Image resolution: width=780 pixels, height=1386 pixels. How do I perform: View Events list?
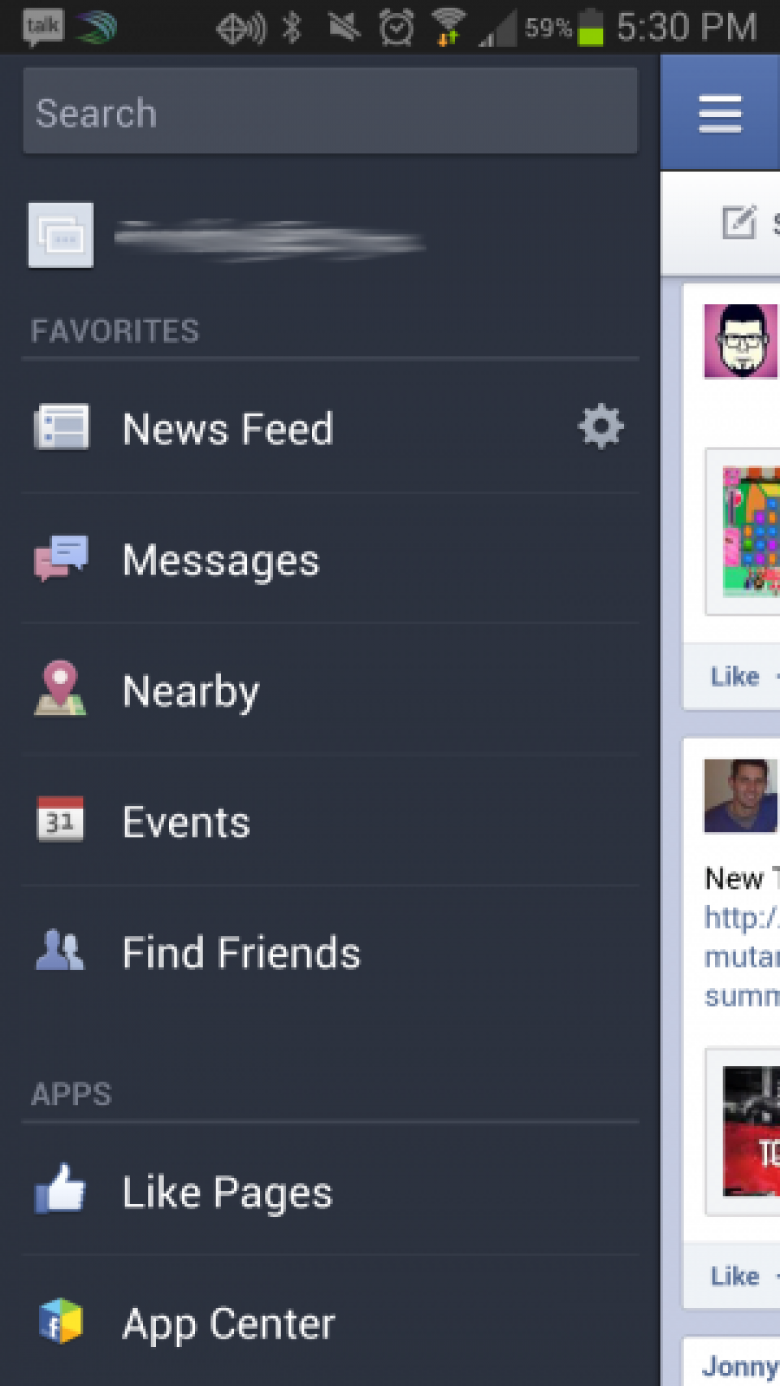[x=330, y=821]
